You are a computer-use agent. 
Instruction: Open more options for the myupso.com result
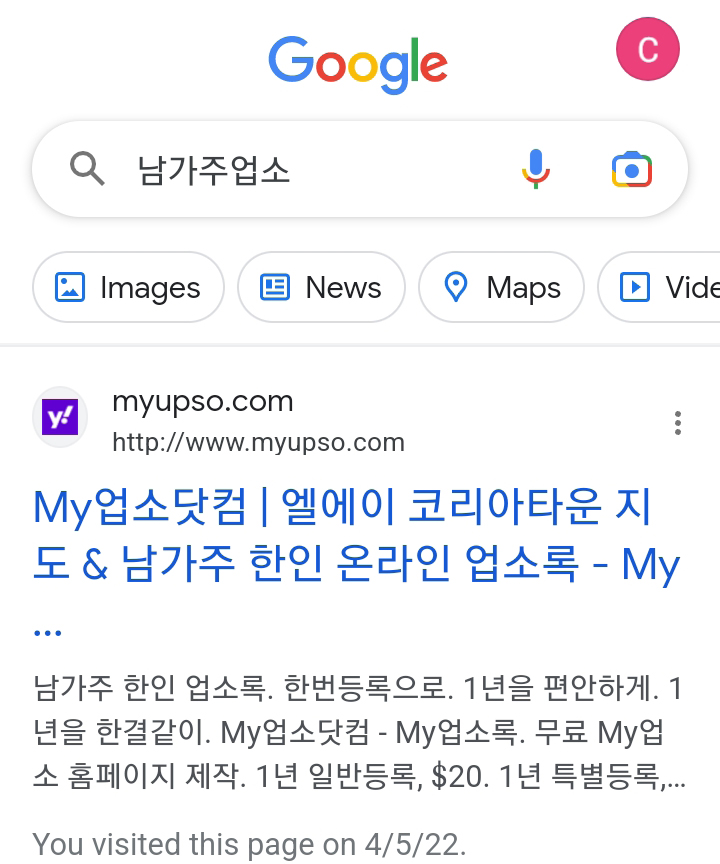[678, 423]
